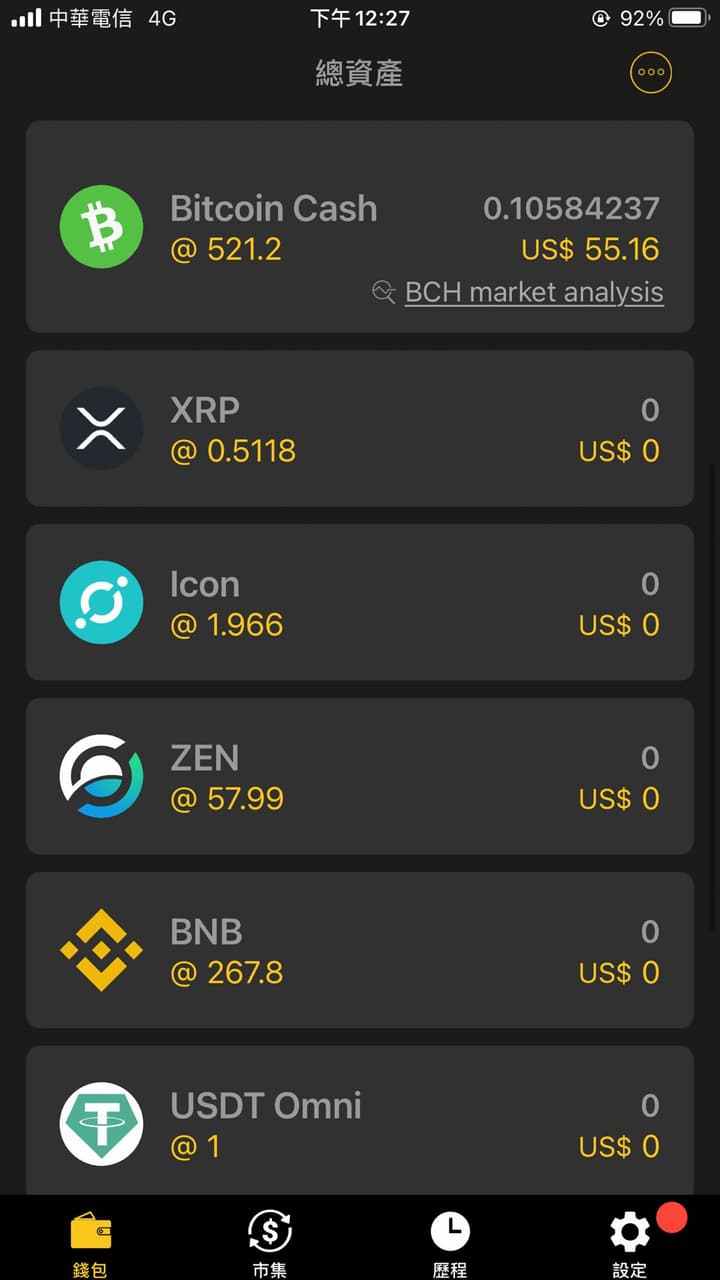
Task: Go to the 歷程 history tab
Action: [450, 1240]
